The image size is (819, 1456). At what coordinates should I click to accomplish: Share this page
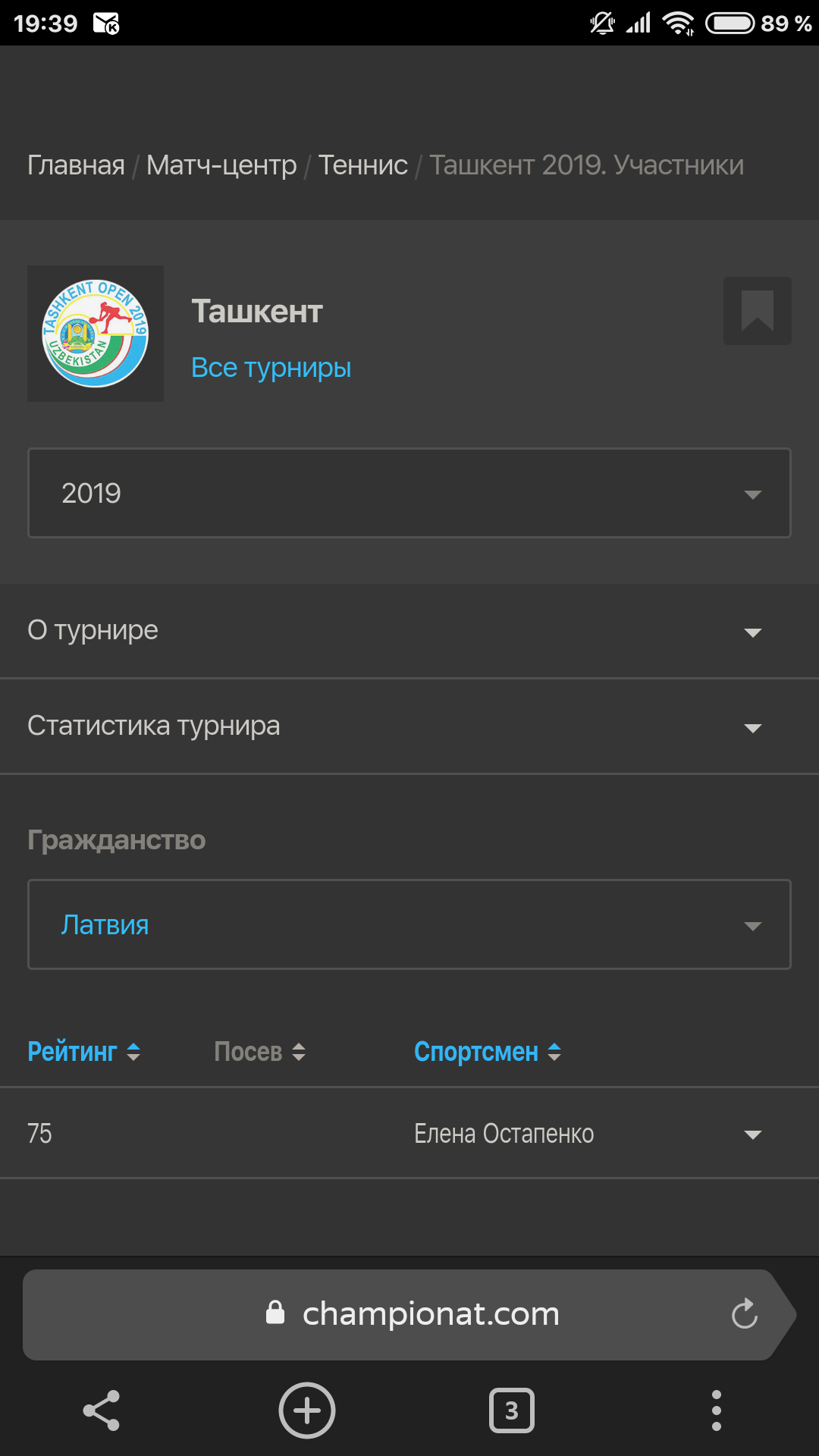102,1410
